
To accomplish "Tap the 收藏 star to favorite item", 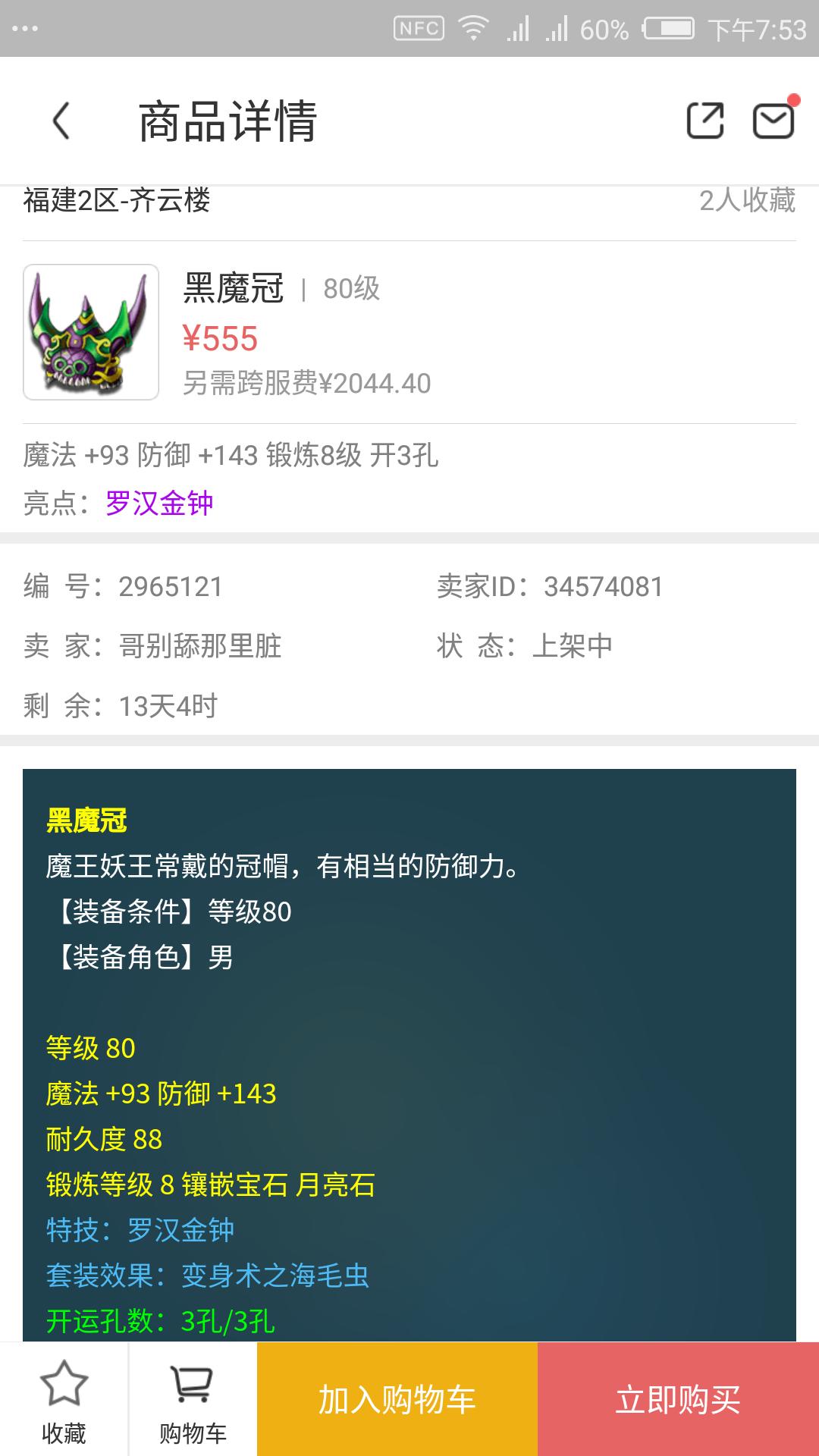I will coord(64,1401).
